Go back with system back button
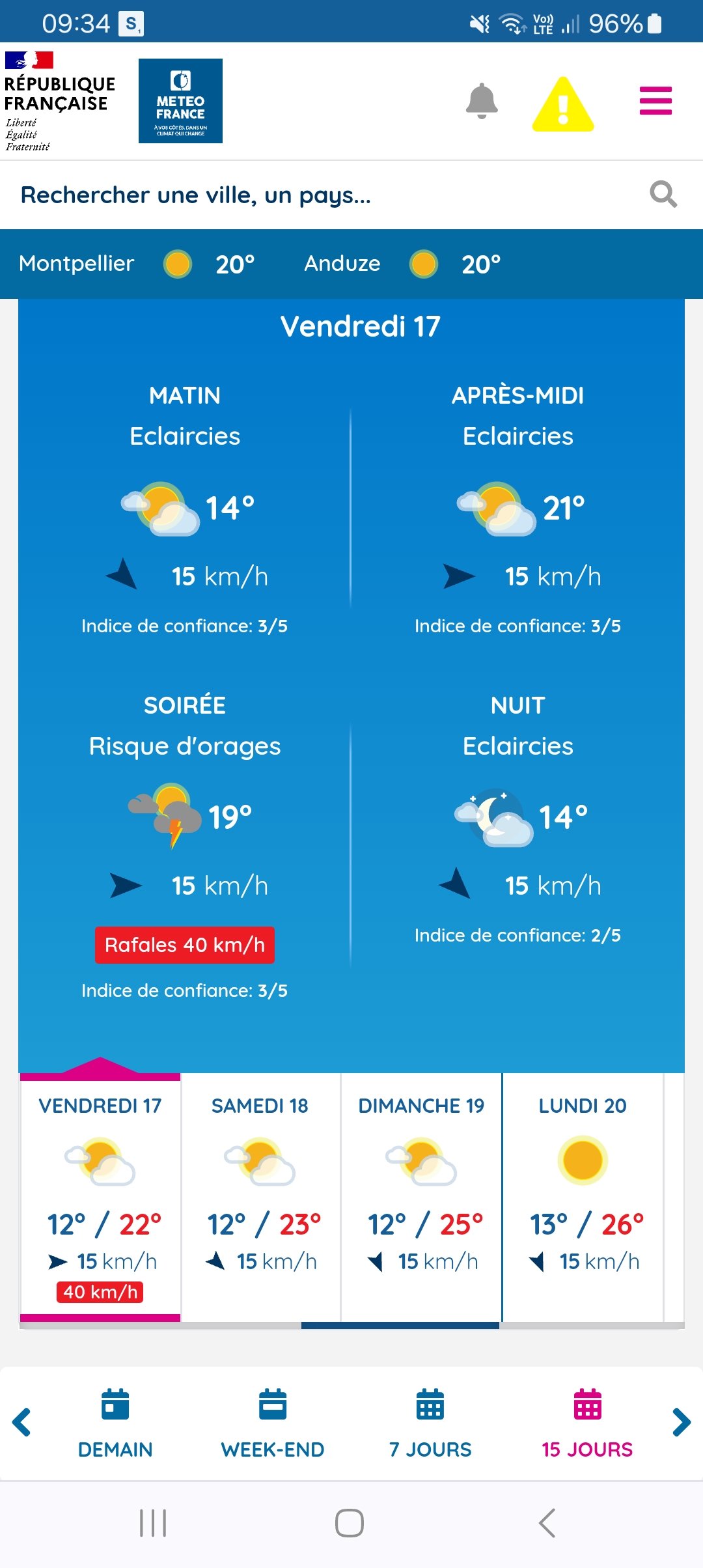This screenshot has width=703, height=1568. pos(547,1523)
